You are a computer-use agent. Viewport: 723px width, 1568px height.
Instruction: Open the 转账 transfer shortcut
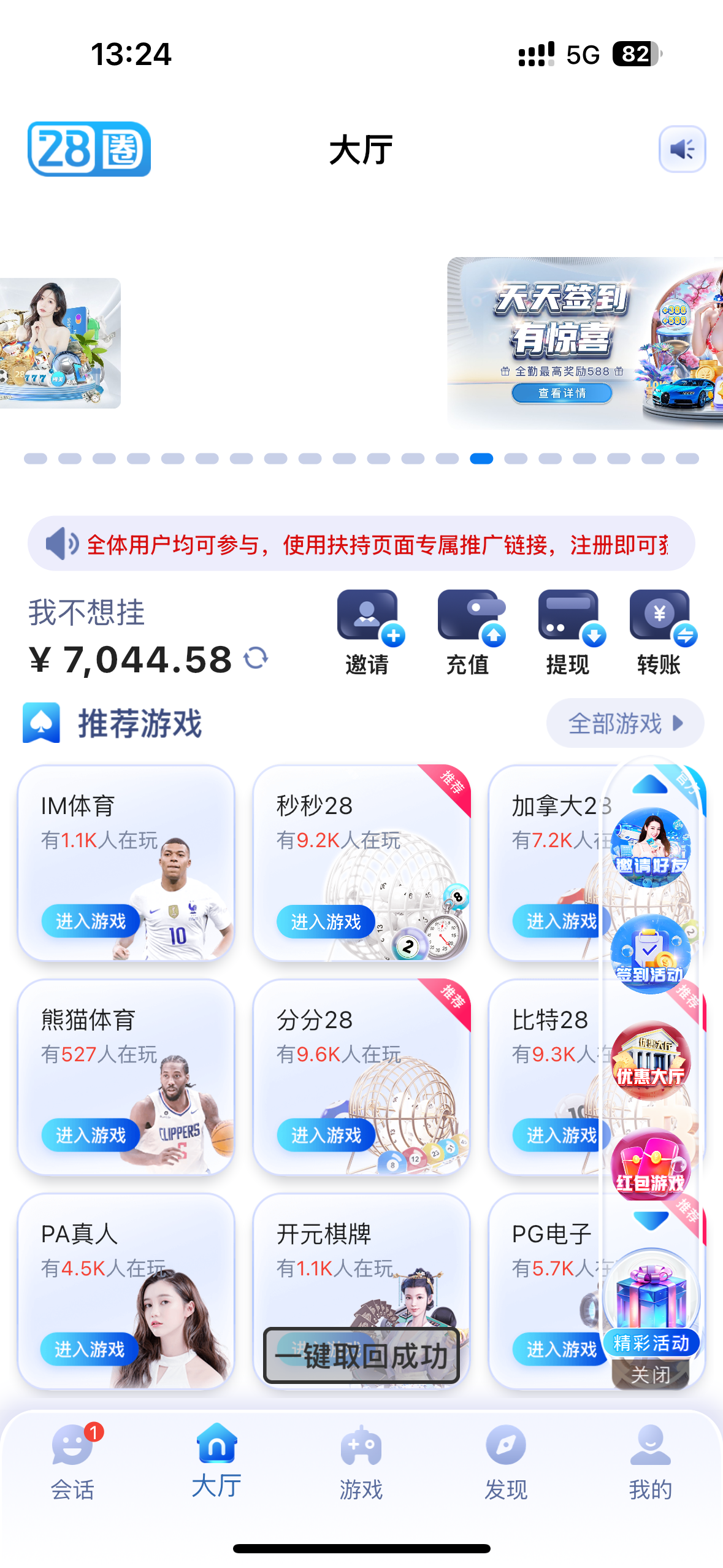click(x=660, y=632)
